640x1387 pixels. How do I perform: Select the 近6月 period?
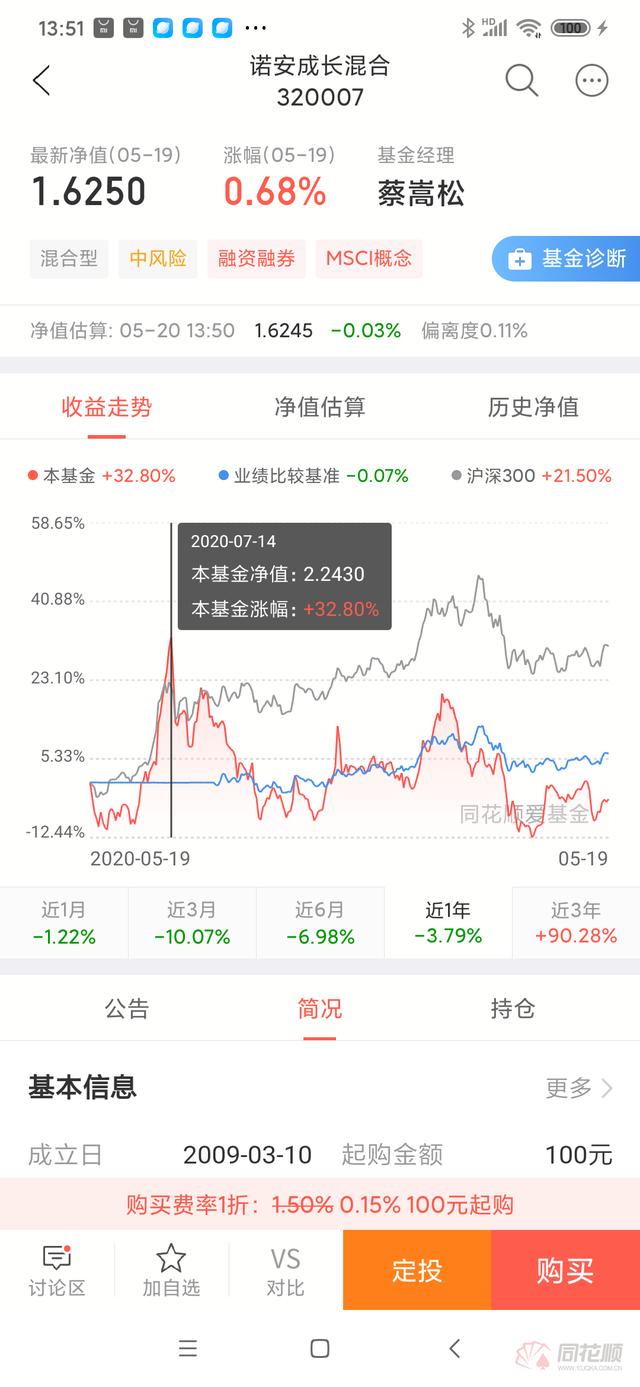click(x=320, y=923)
